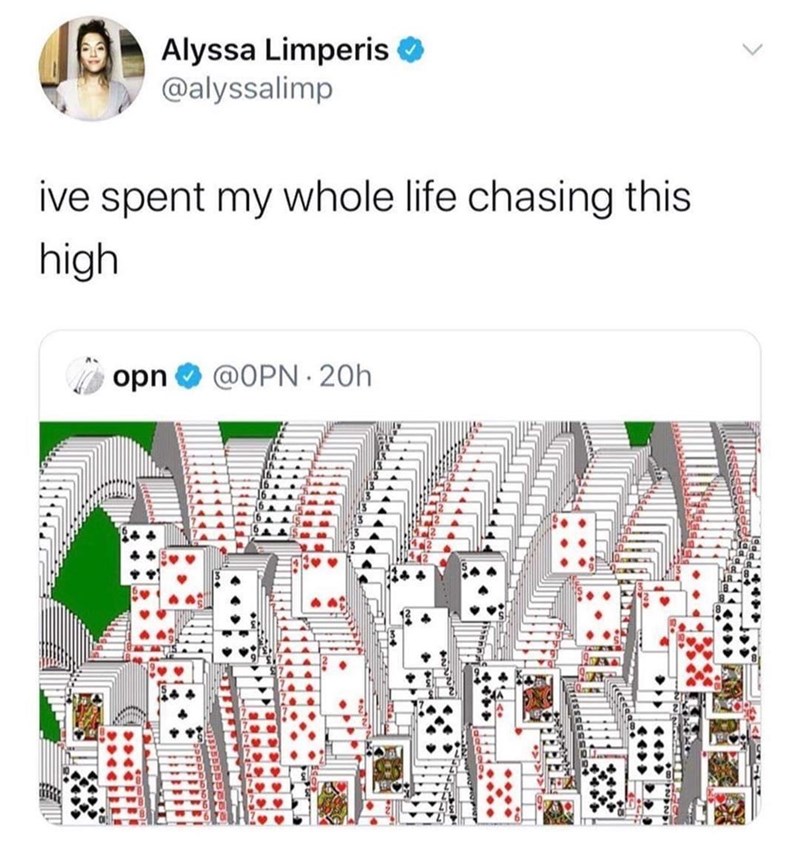This screenshot has height=845, width=800.
Task: View opn's small profile avatar
Action: point(82,377)
